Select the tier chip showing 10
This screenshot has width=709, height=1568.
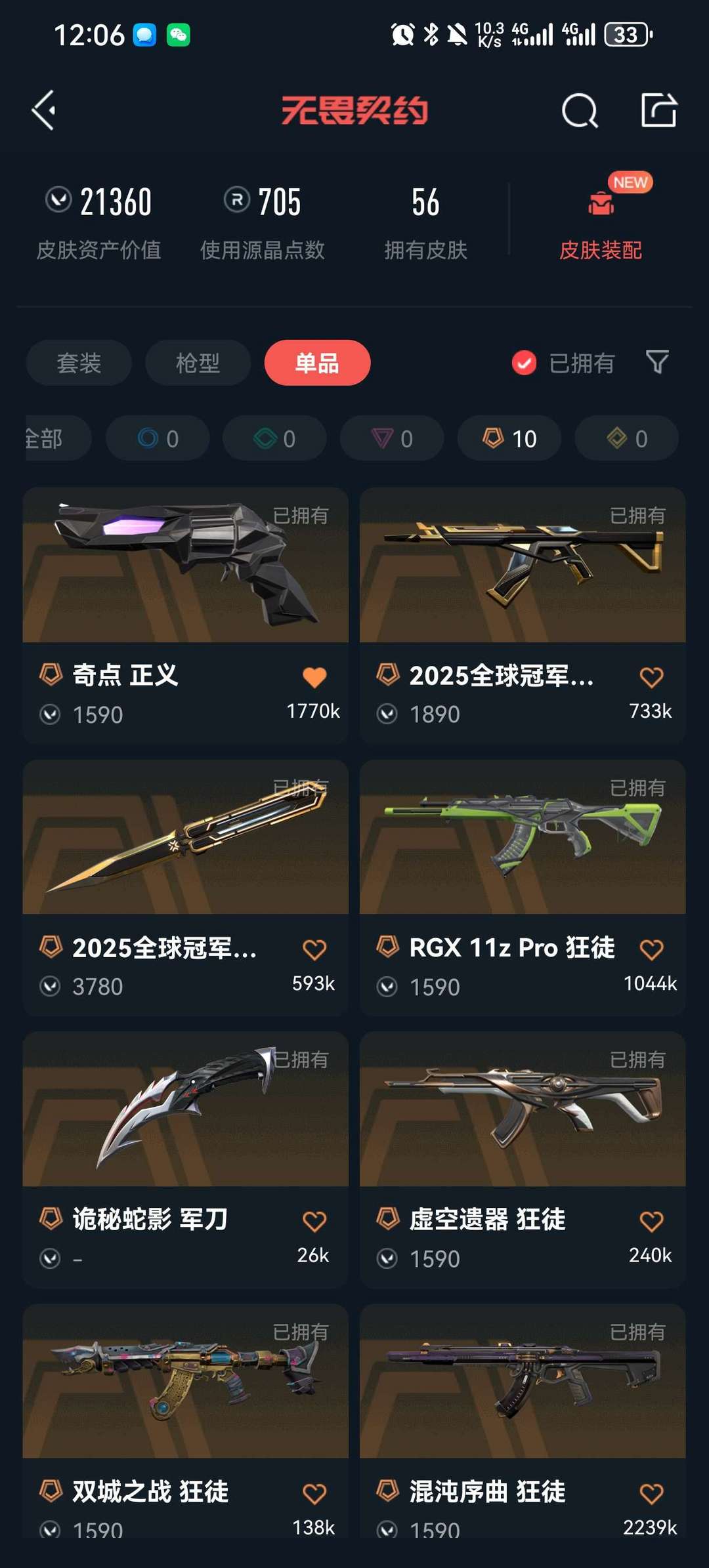pos(509,438)
